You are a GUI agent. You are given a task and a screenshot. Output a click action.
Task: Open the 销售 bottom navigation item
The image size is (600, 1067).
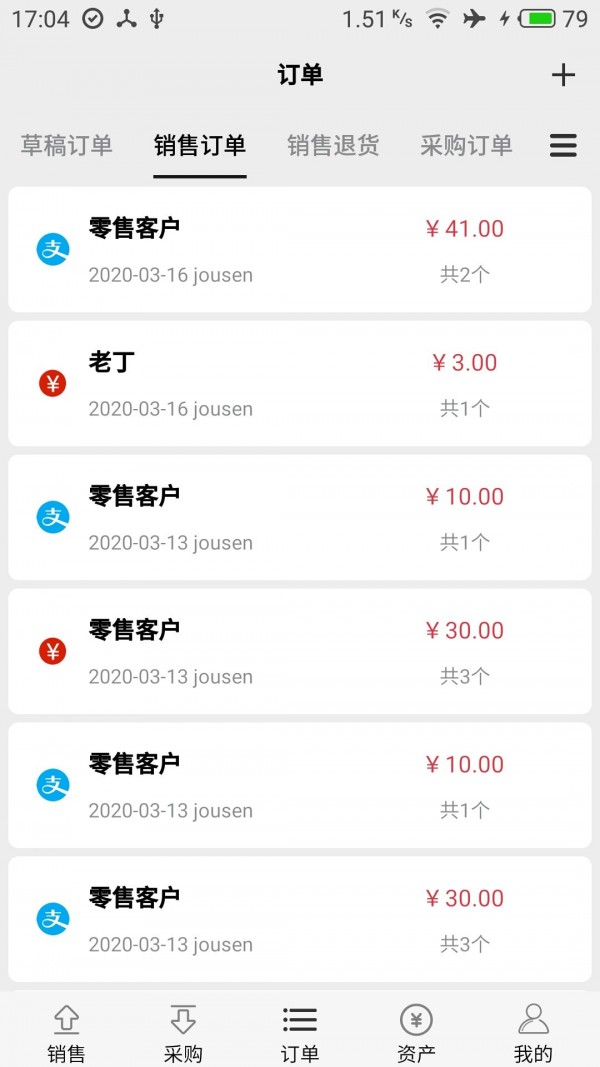tap(66, 1033)
